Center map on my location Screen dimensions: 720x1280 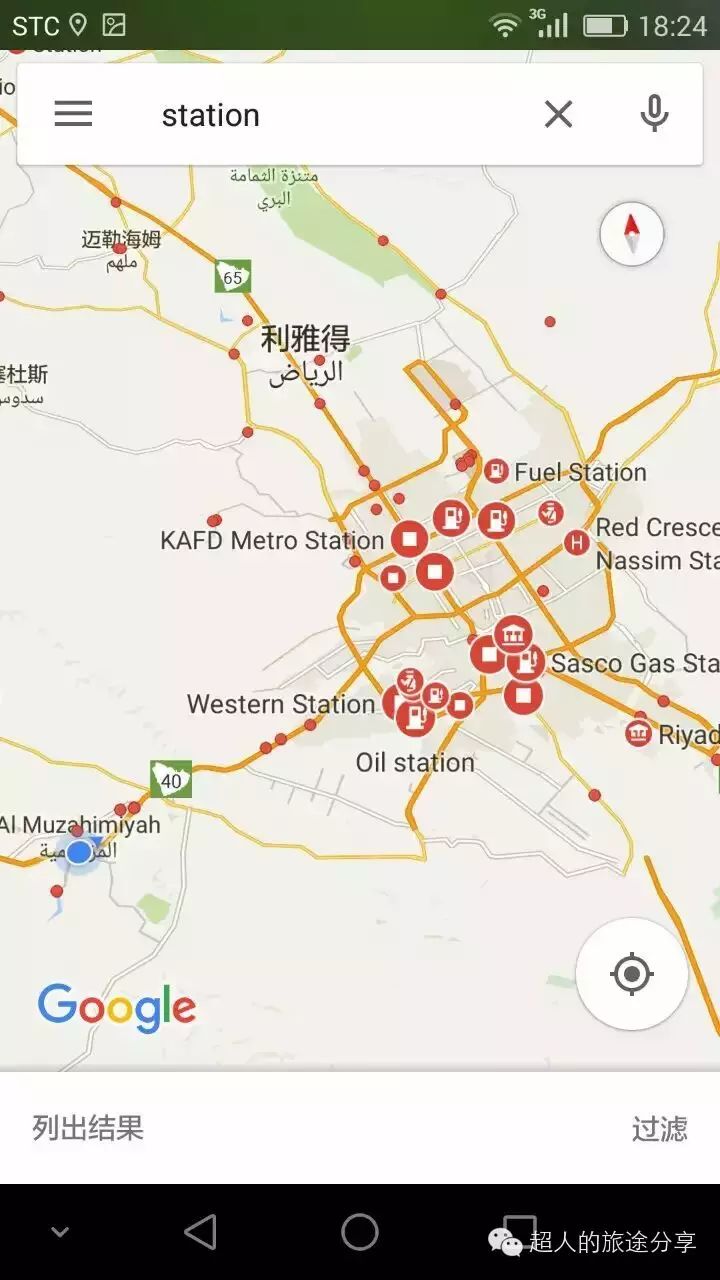point(631,973)
